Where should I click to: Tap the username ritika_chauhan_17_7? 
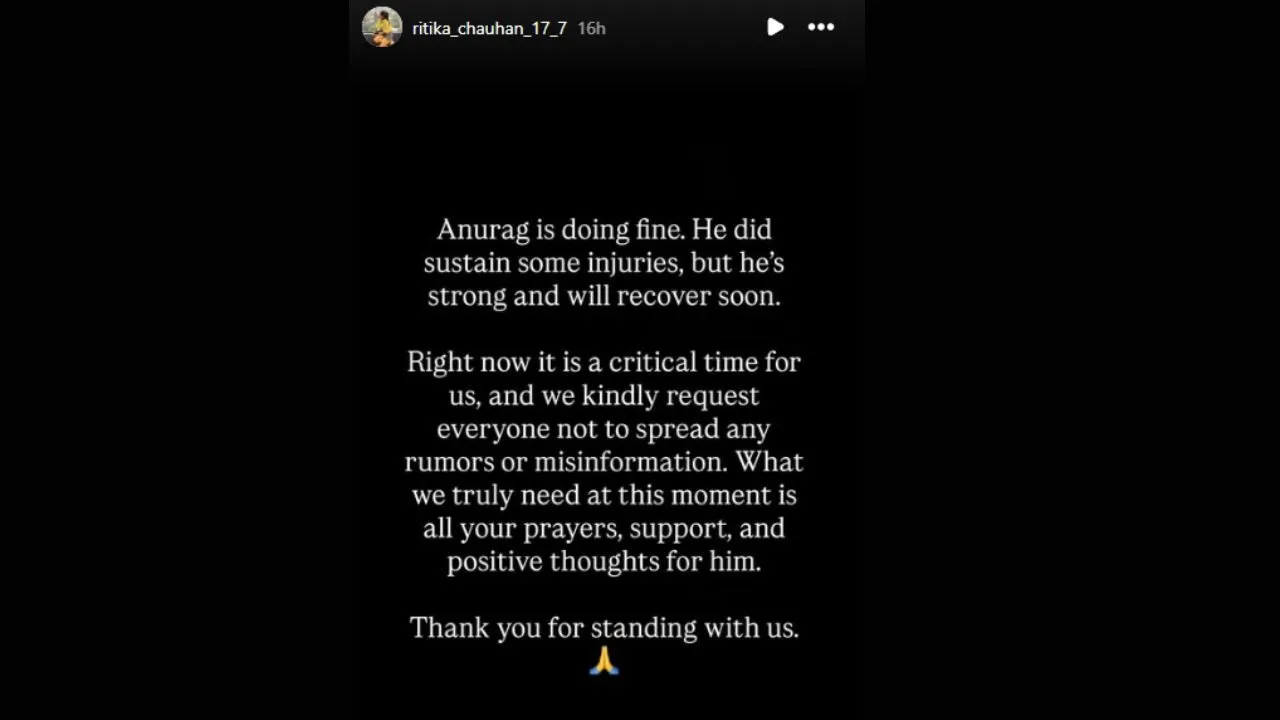click(x=489, y=28)
